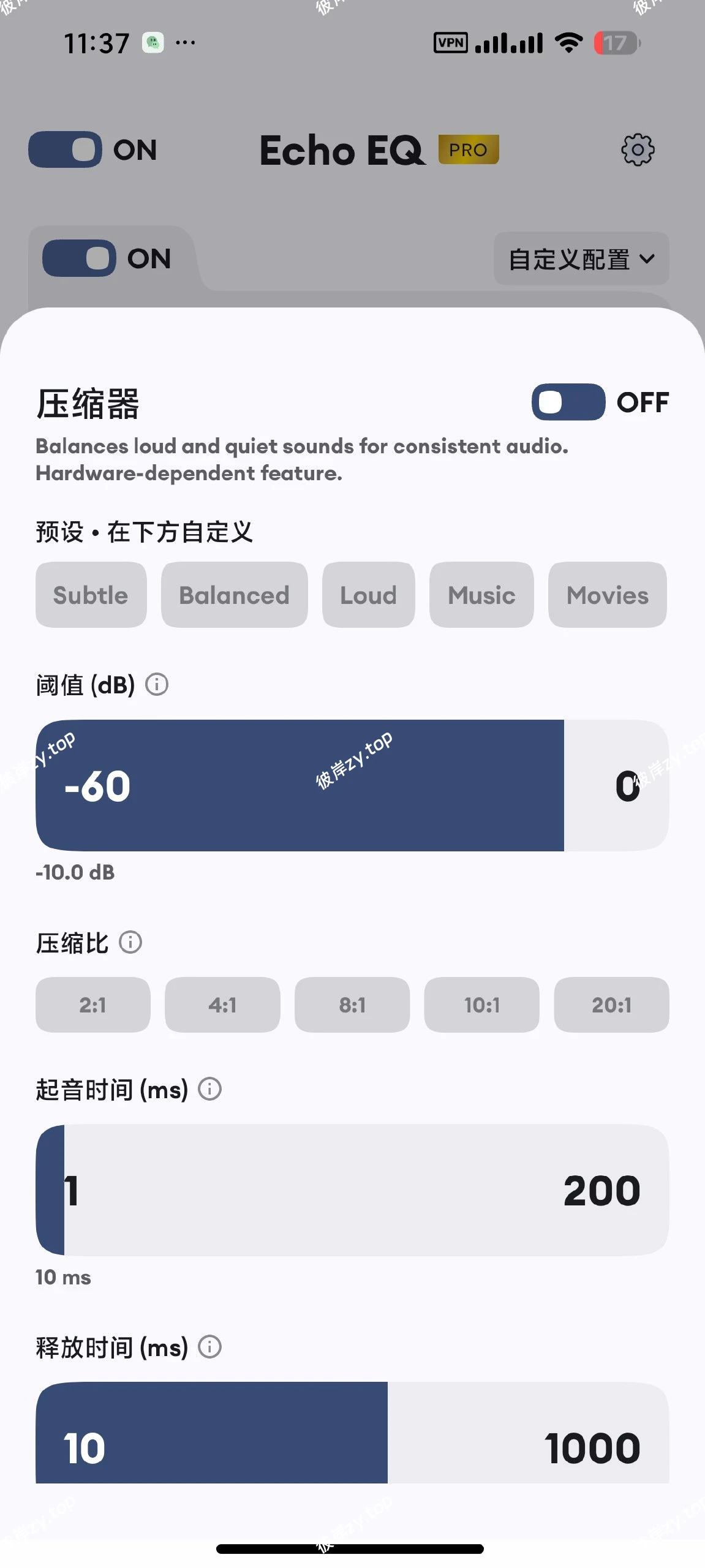This screenshot has height=1568, width=705.
Task: Select the 8:1 compression ratio
Action: click(x=352, y=1005)
